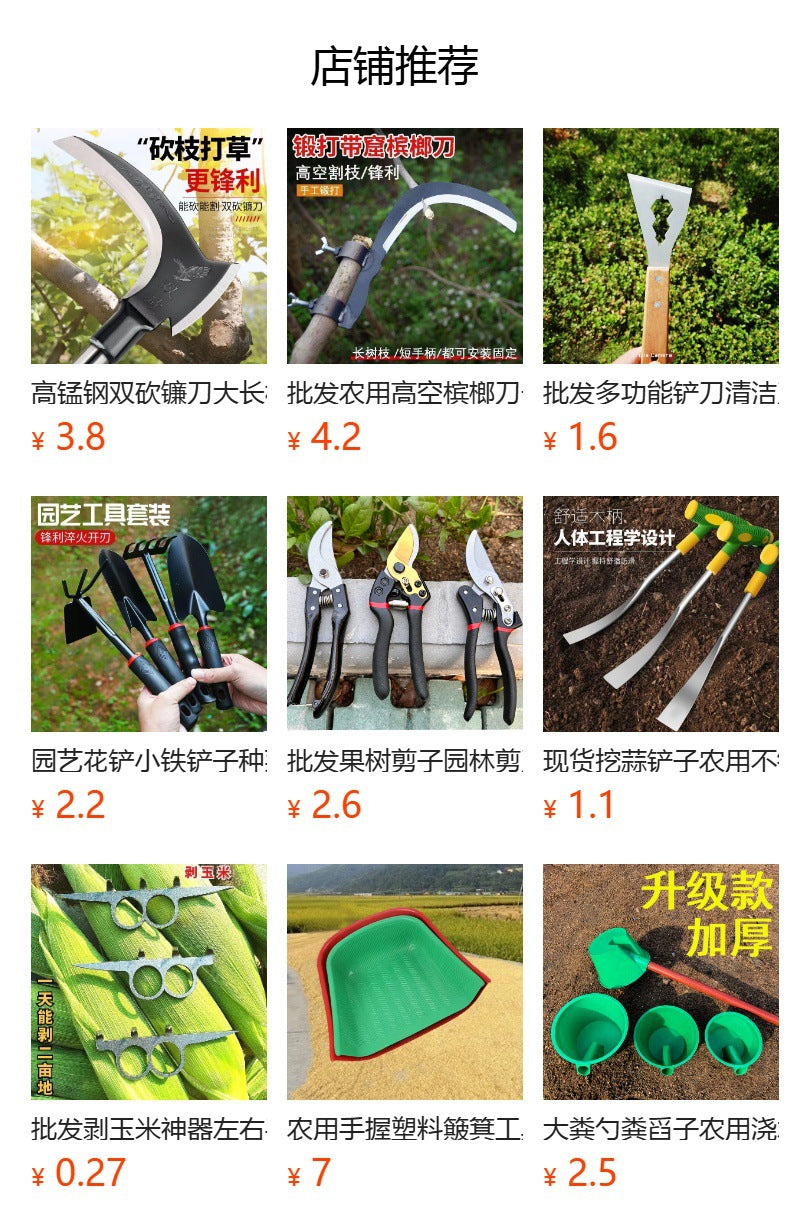The image size is (790, 1232).
Task: Select the 园艺花铲小铁铲子 tool set
Action: coord(148,614)
